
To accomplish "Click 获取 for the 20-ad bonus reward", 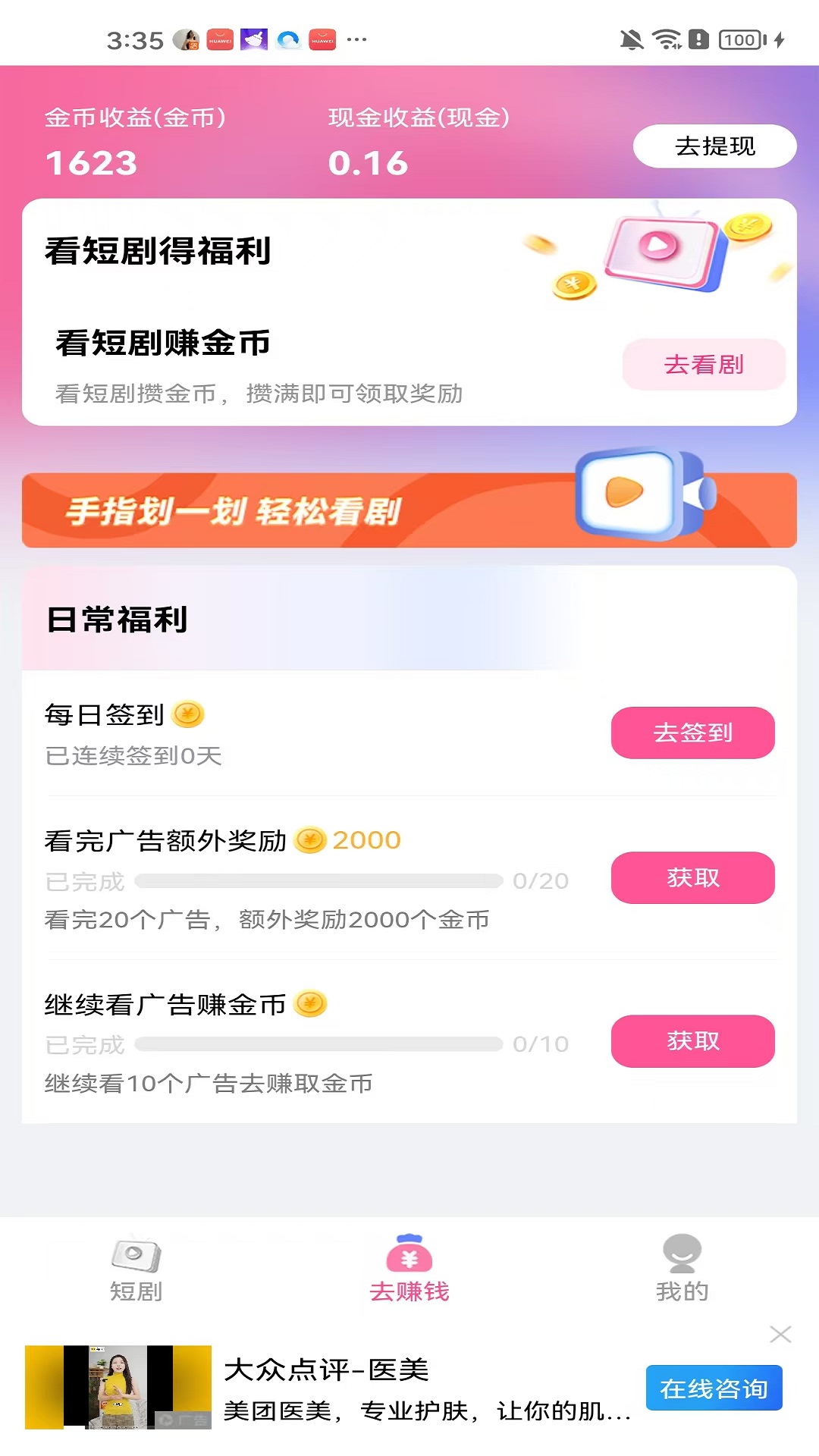I will tap(692, 877).
